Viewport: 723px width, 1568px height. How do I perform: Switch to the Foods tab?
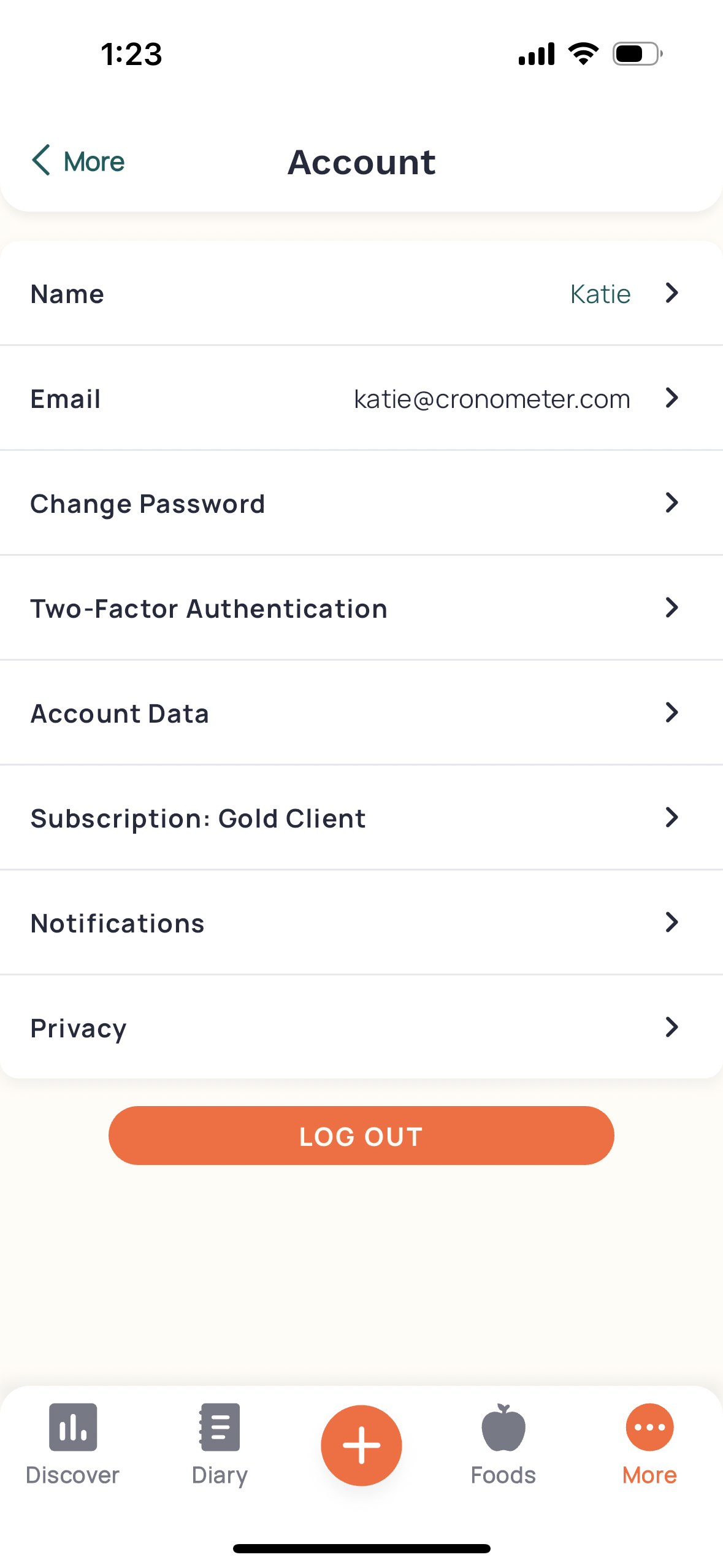coord(503,1445)
